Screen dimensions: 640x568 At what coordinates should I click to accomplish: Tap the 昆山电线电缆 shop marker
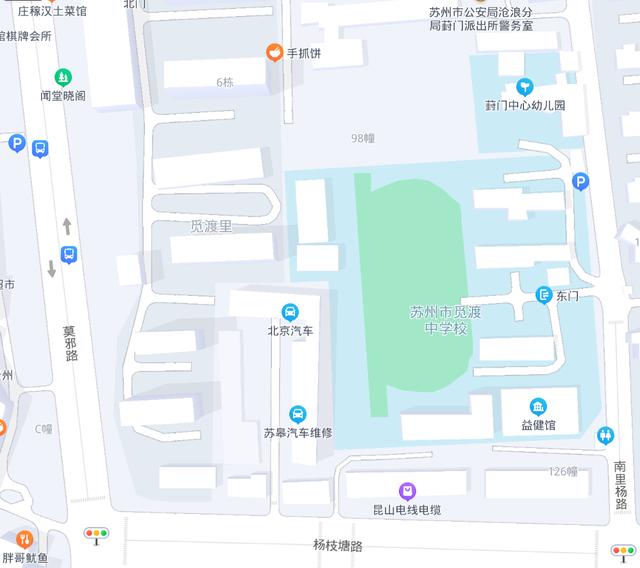point(407,490)
